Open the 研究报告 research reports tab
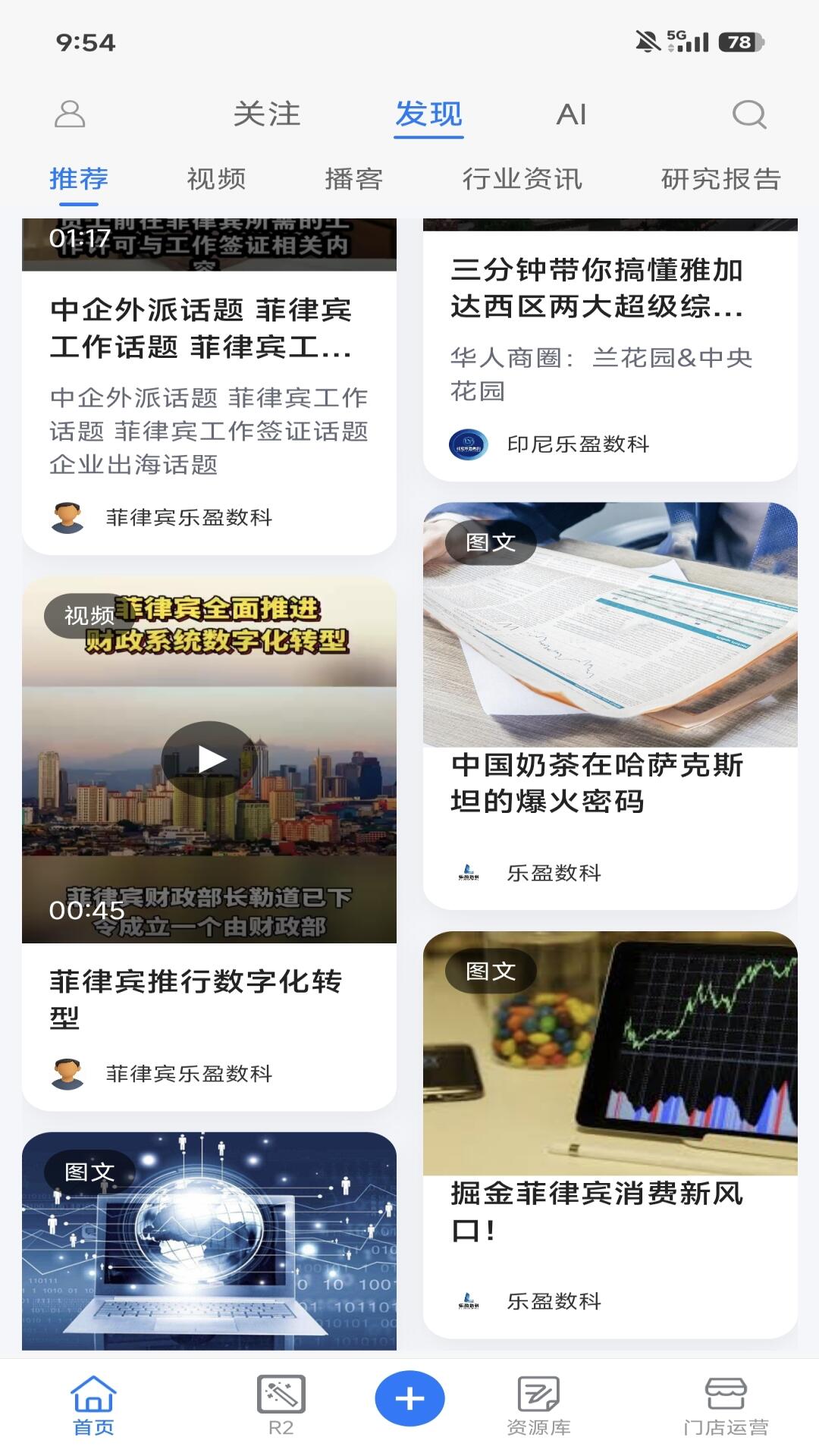 [x=723, y=180]
